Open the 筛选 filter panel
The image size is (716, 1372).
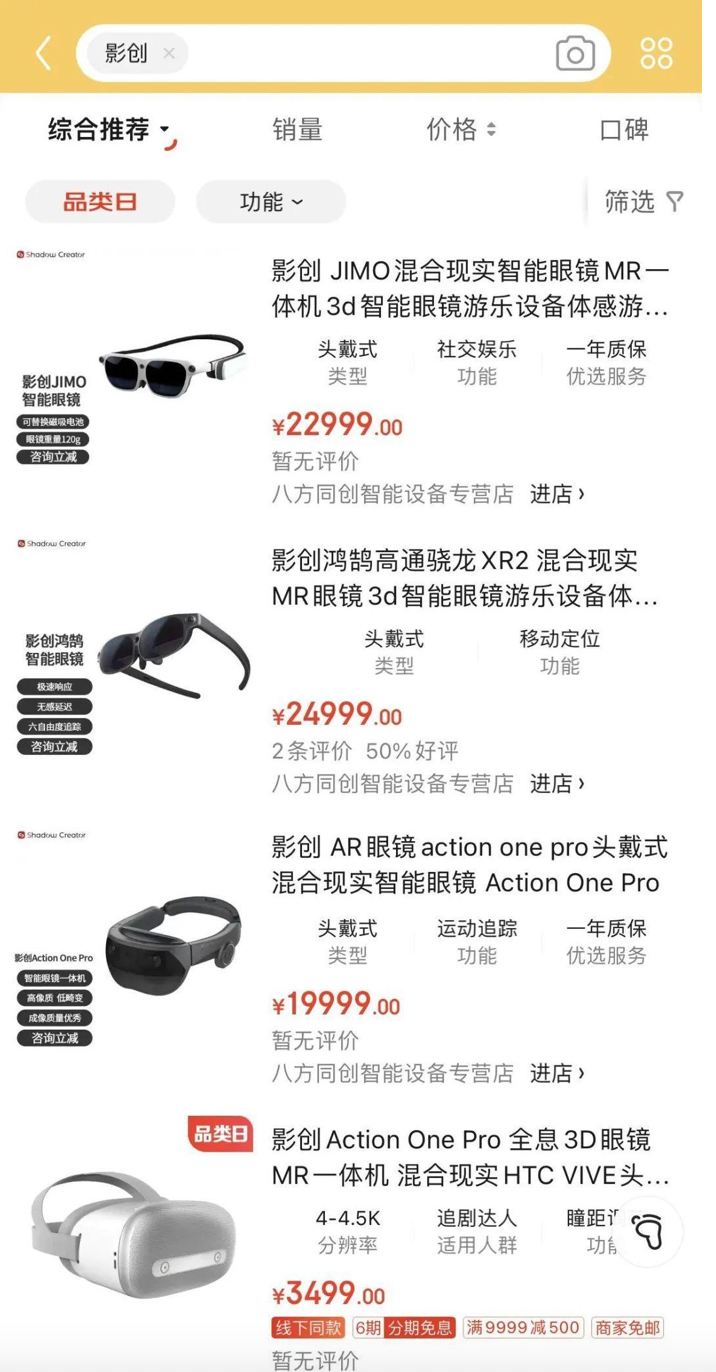click(x=644, y=202)
